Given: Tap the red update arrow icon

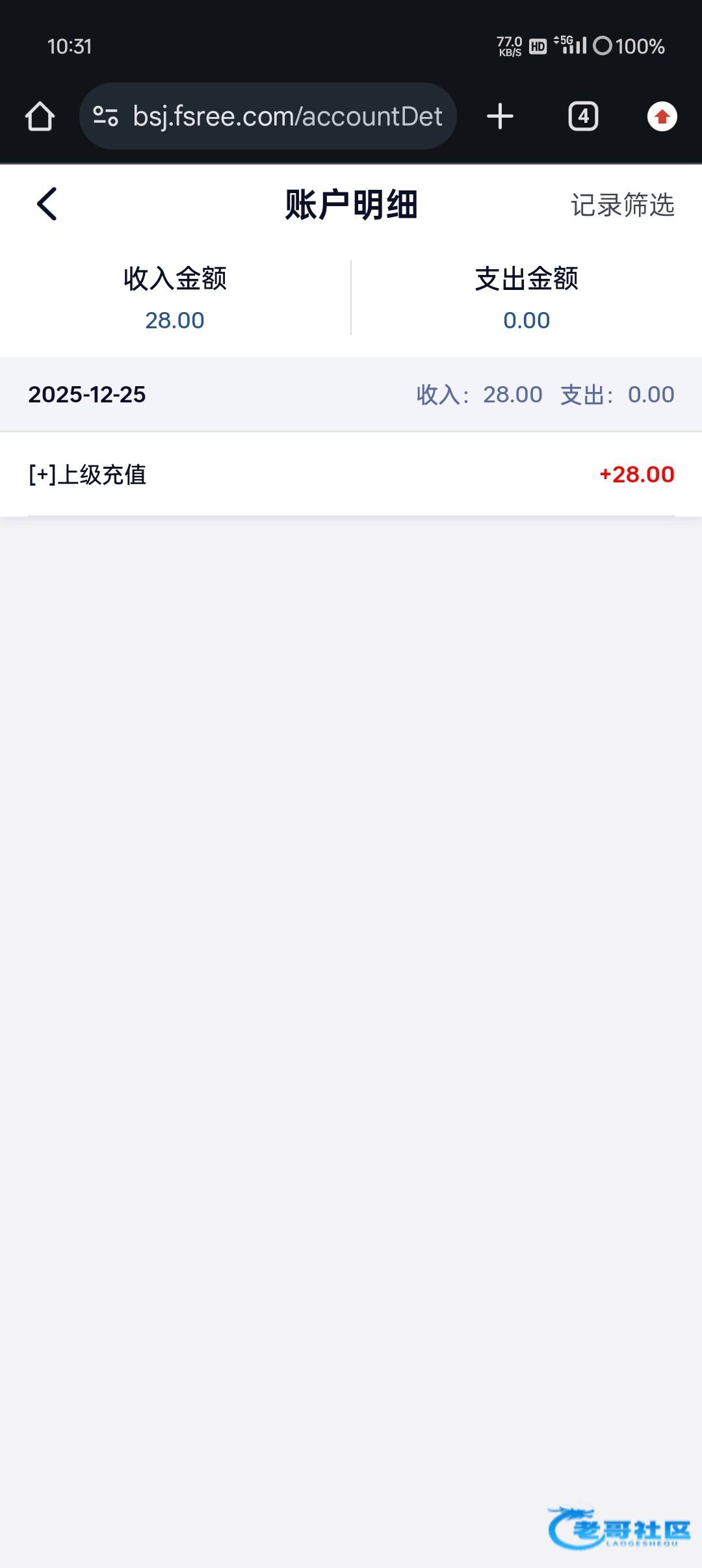Looking at the screenshot, I should 662,117.
